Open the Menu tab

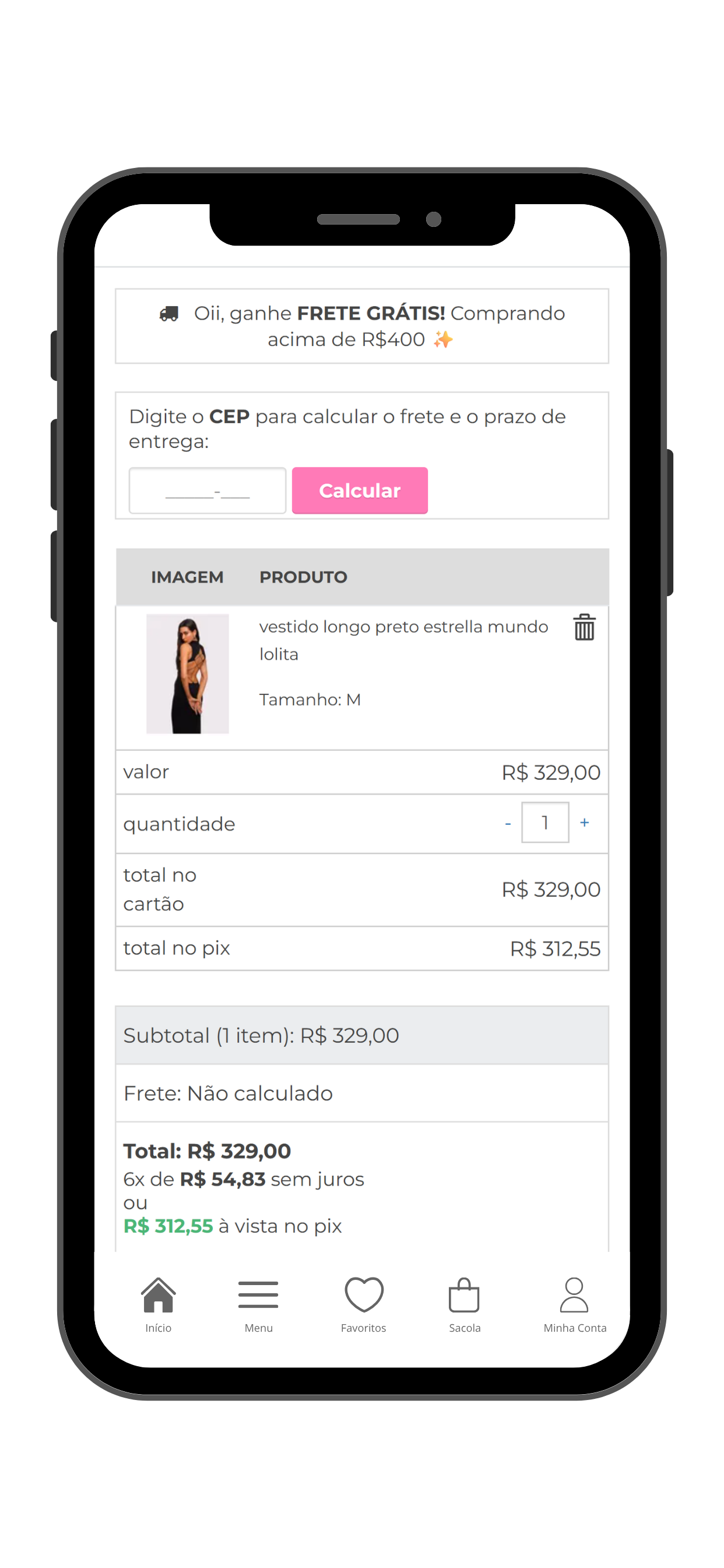tap(259, 1305)
